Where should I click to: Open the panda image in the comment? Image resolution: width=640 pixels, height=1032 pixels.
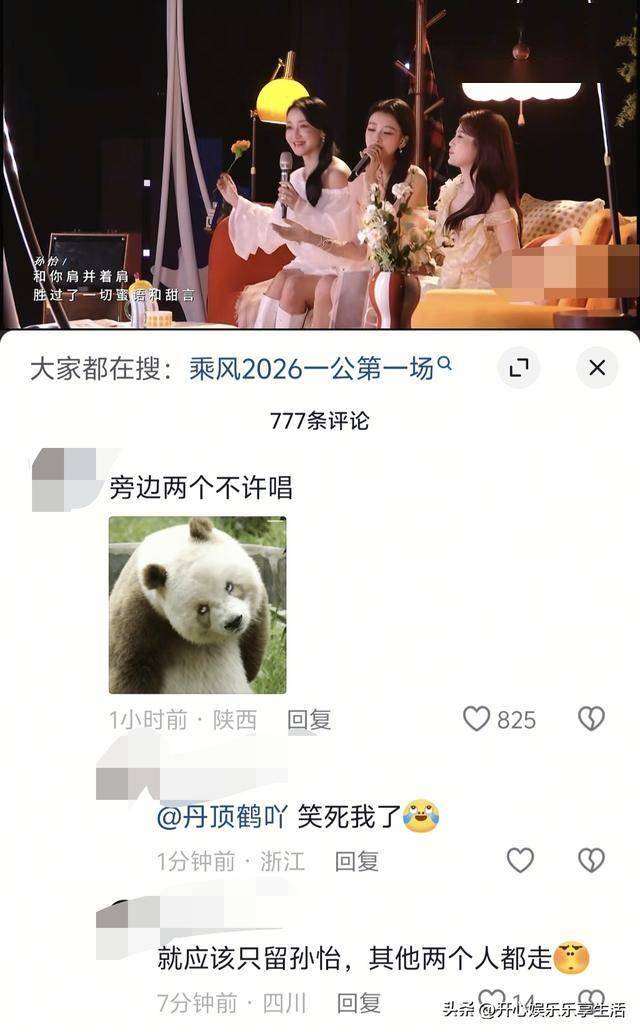click(x=197, y=605)
